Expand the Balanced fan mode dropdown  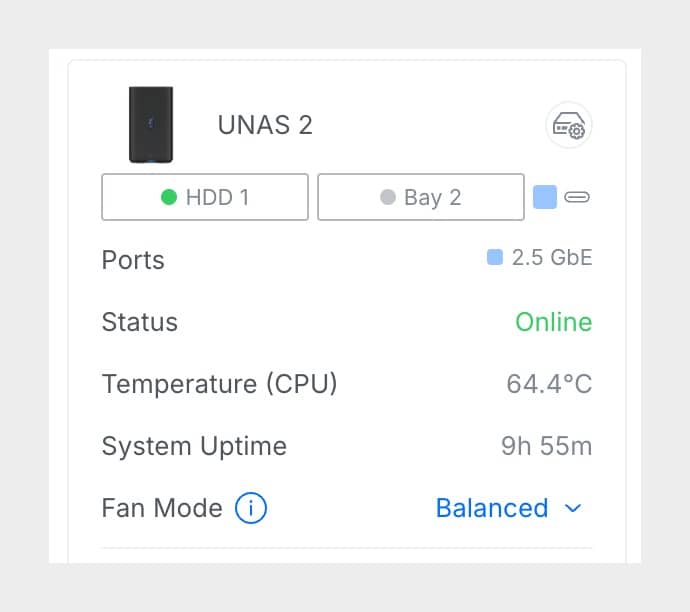pos(508,508)
